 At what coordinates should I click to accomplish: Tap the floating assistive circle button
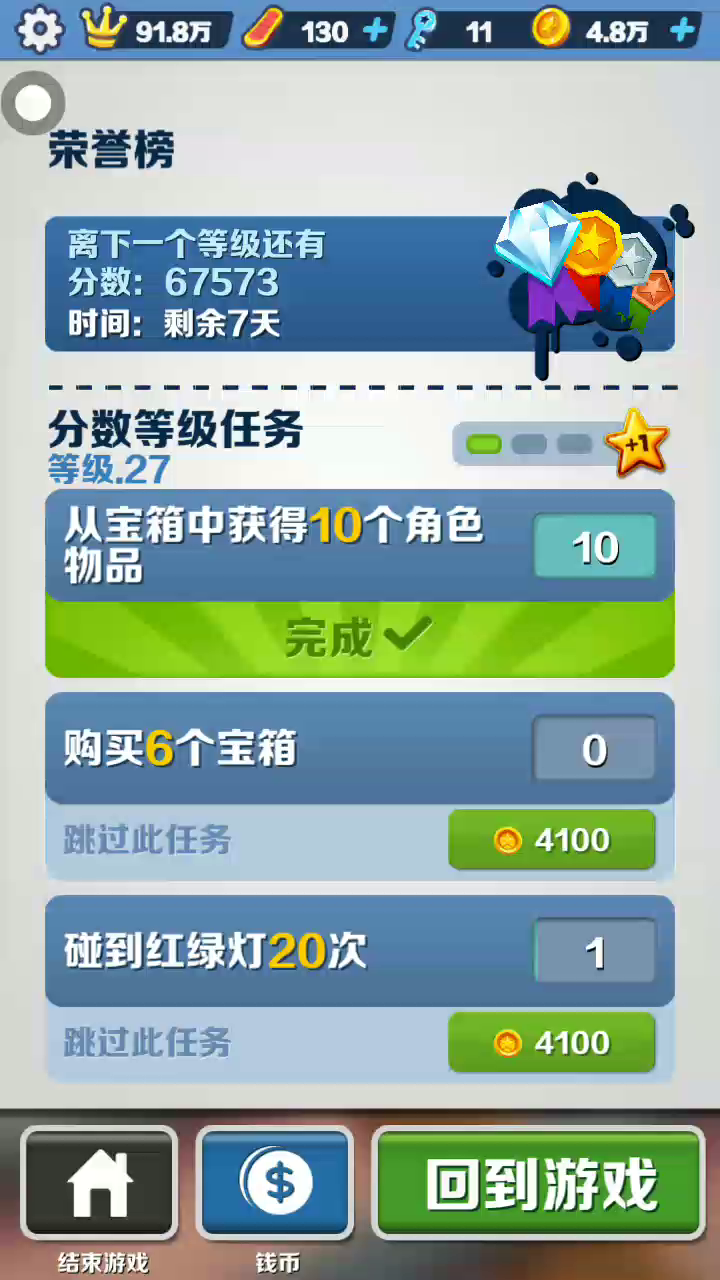pos(33,102)
